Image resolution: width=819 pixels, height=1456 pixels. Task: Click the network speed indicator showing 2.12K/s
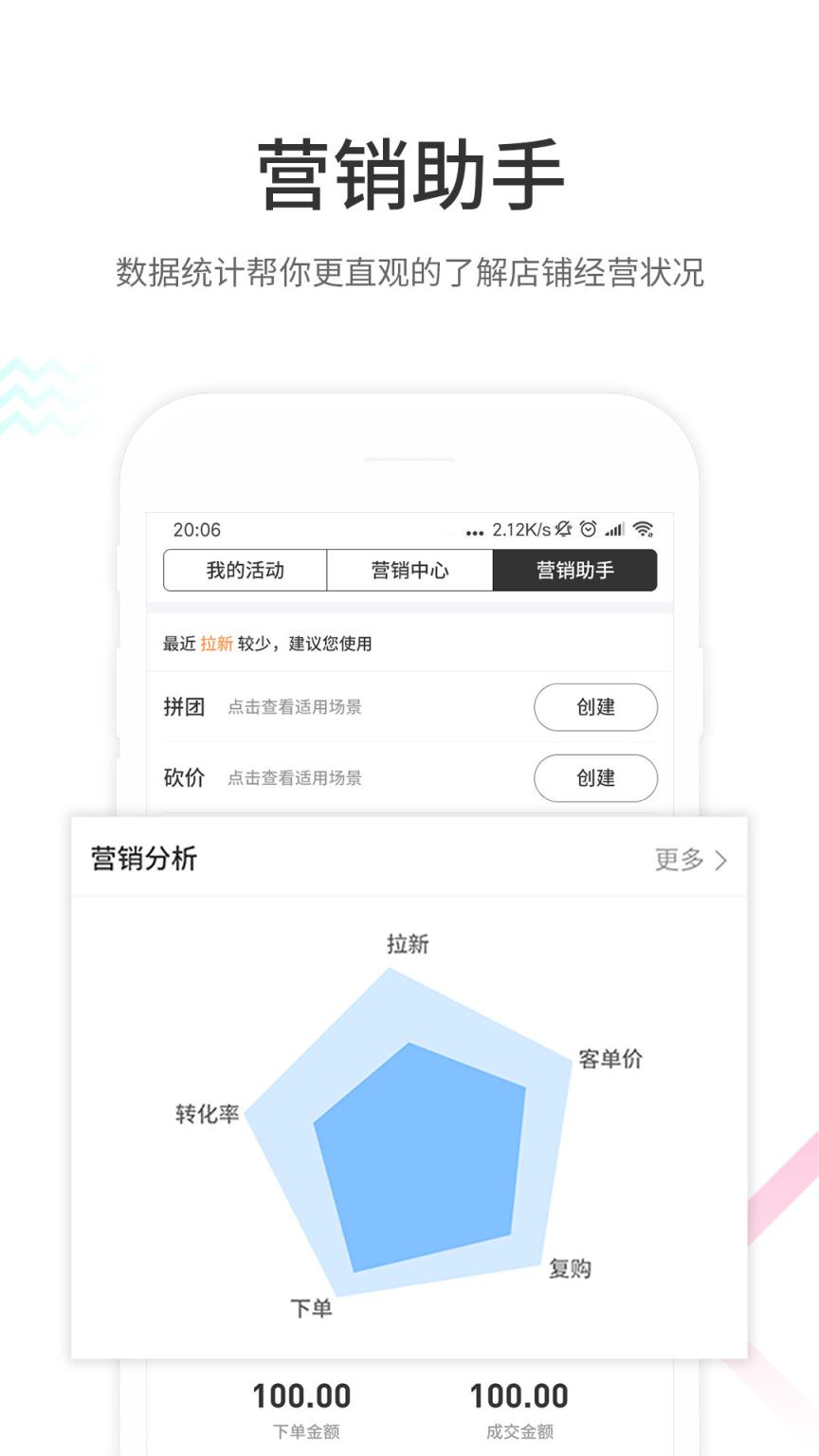tap(522, 530)
